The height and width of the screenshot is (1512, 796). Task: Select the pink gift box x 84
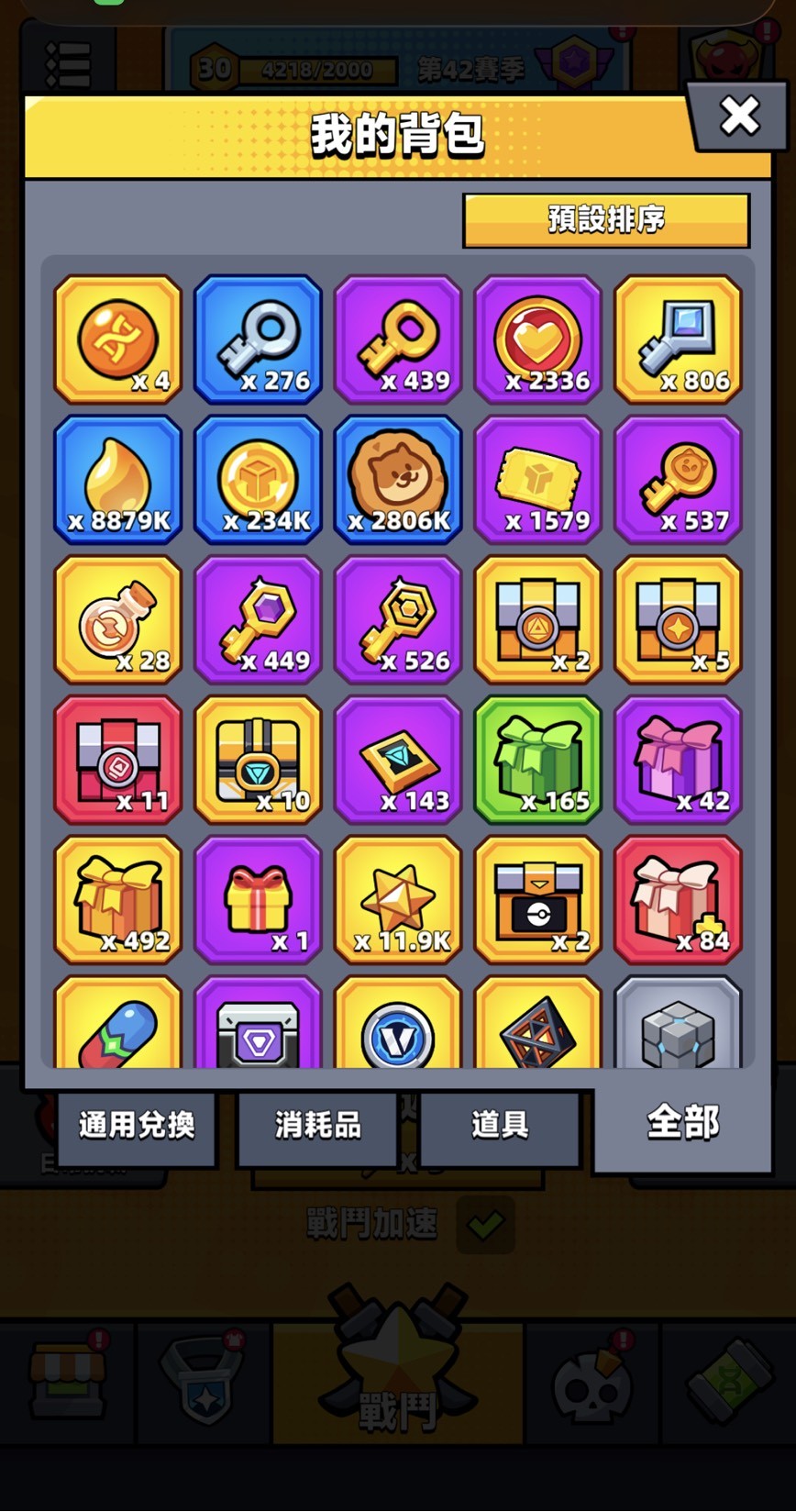(x=679, y=900)
